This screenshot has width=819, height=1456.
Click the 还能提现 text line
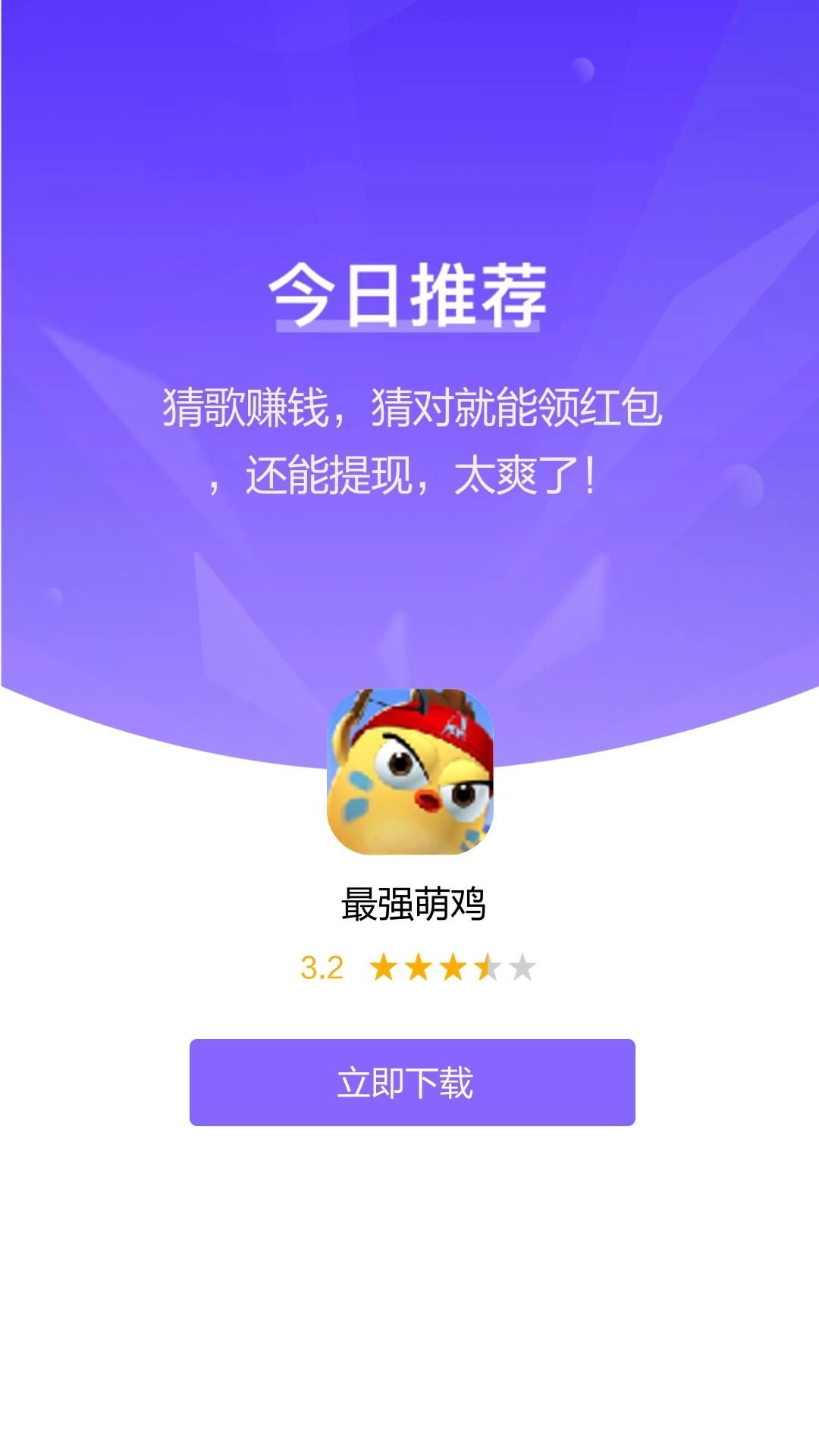tap(326, 476)
